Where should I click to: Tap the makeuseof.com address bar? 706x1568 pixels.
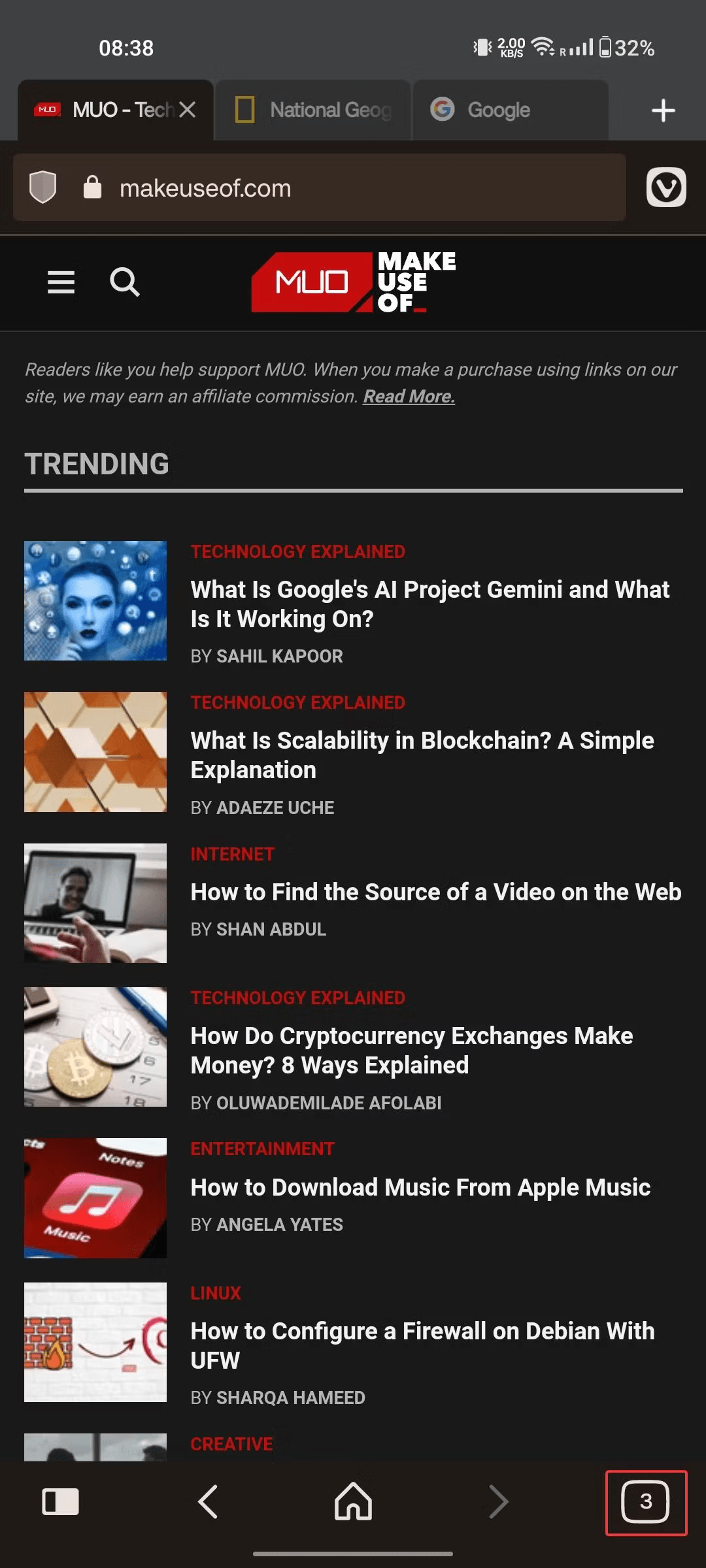click(x=353, y=188)
